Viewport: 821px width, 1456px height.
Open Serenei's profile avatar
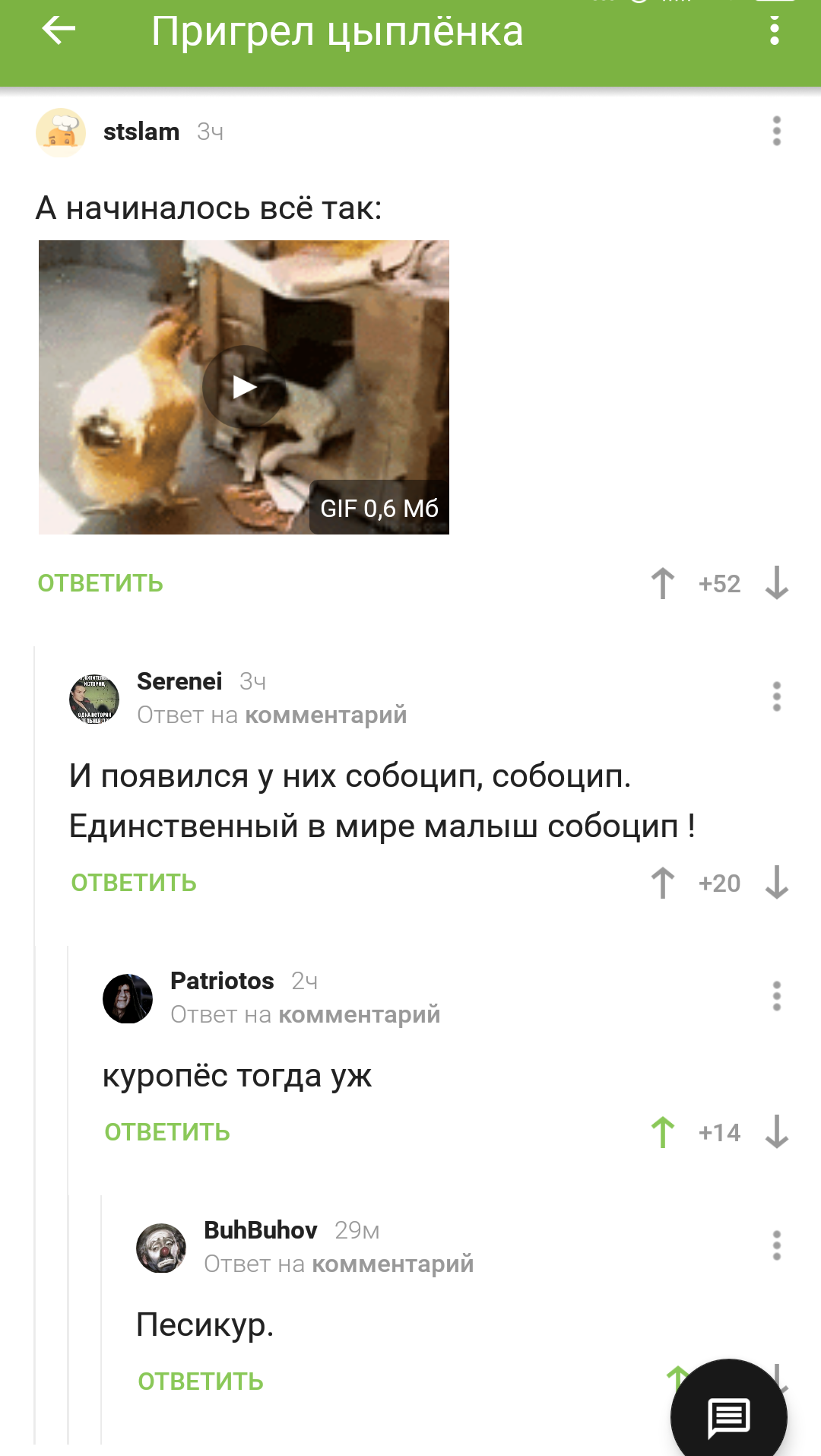pos(94,699)
